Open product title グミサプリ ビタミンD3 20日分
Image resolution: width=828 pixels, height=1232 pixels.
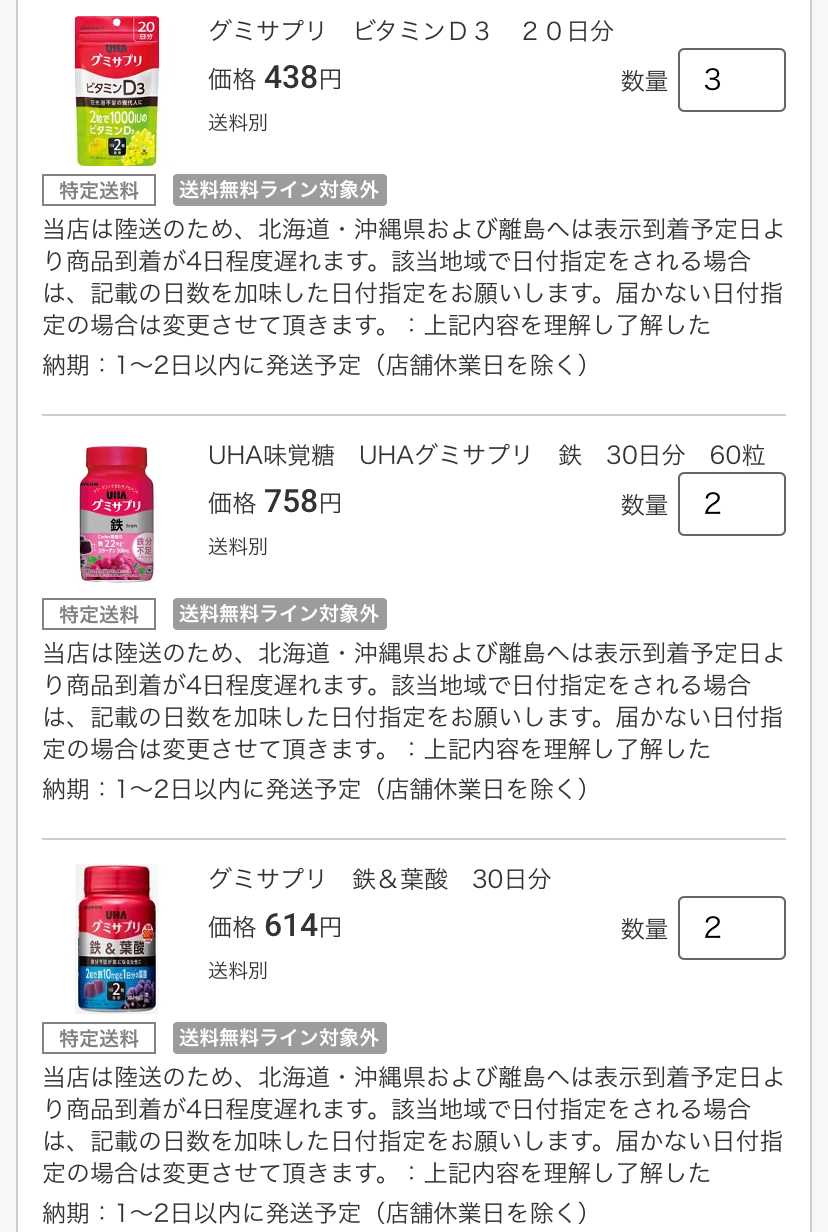tap(410, 31)
